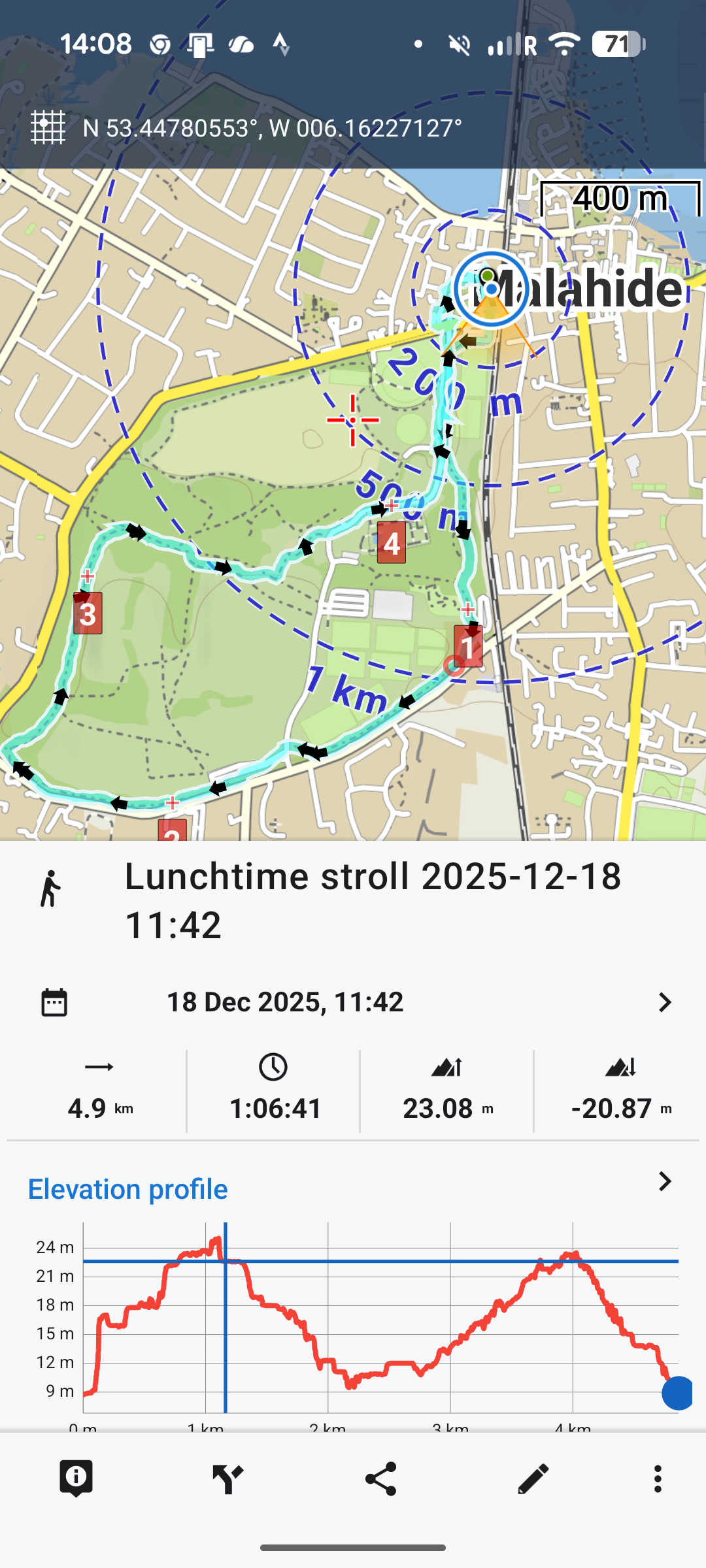Start navigation along this track

228,1478
